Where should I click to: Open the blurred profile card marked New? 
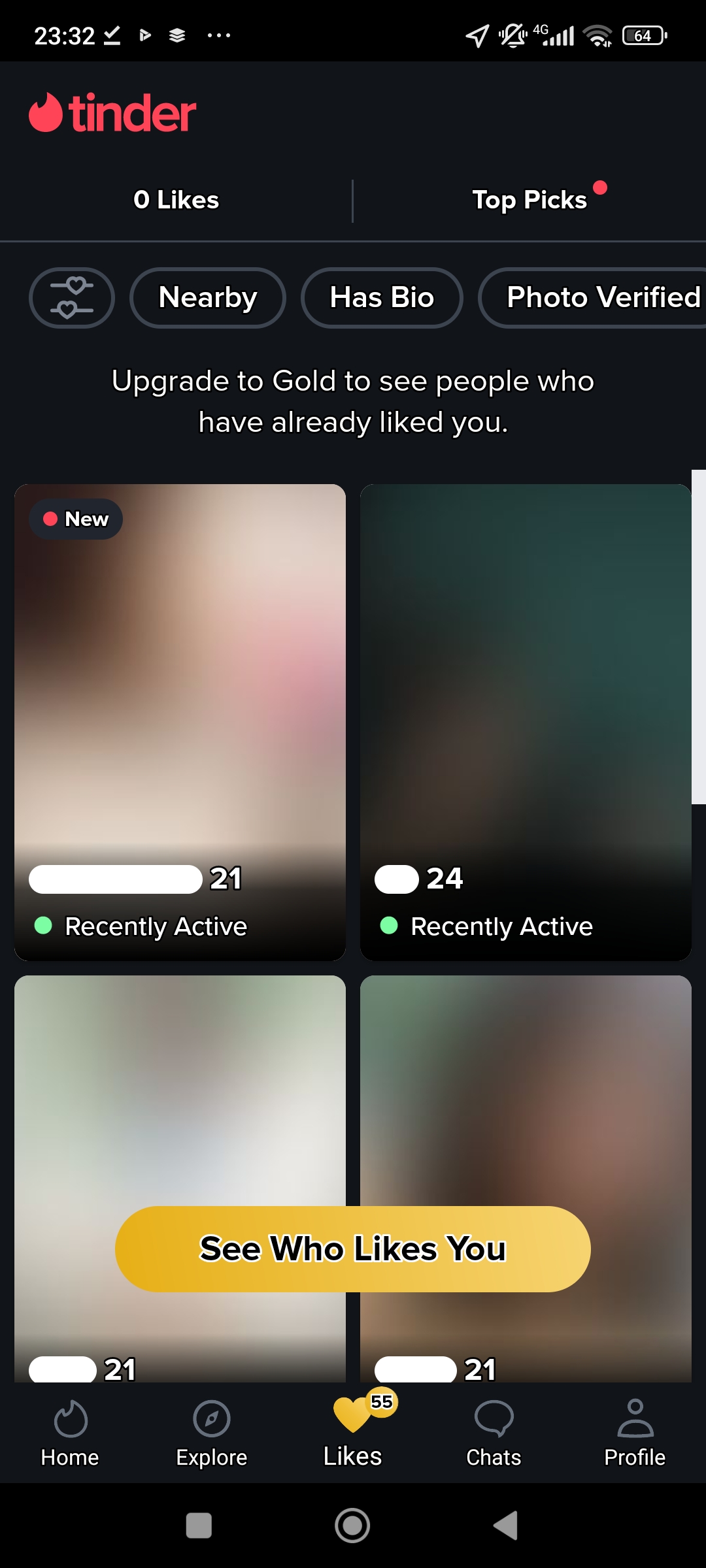(180, 722)
